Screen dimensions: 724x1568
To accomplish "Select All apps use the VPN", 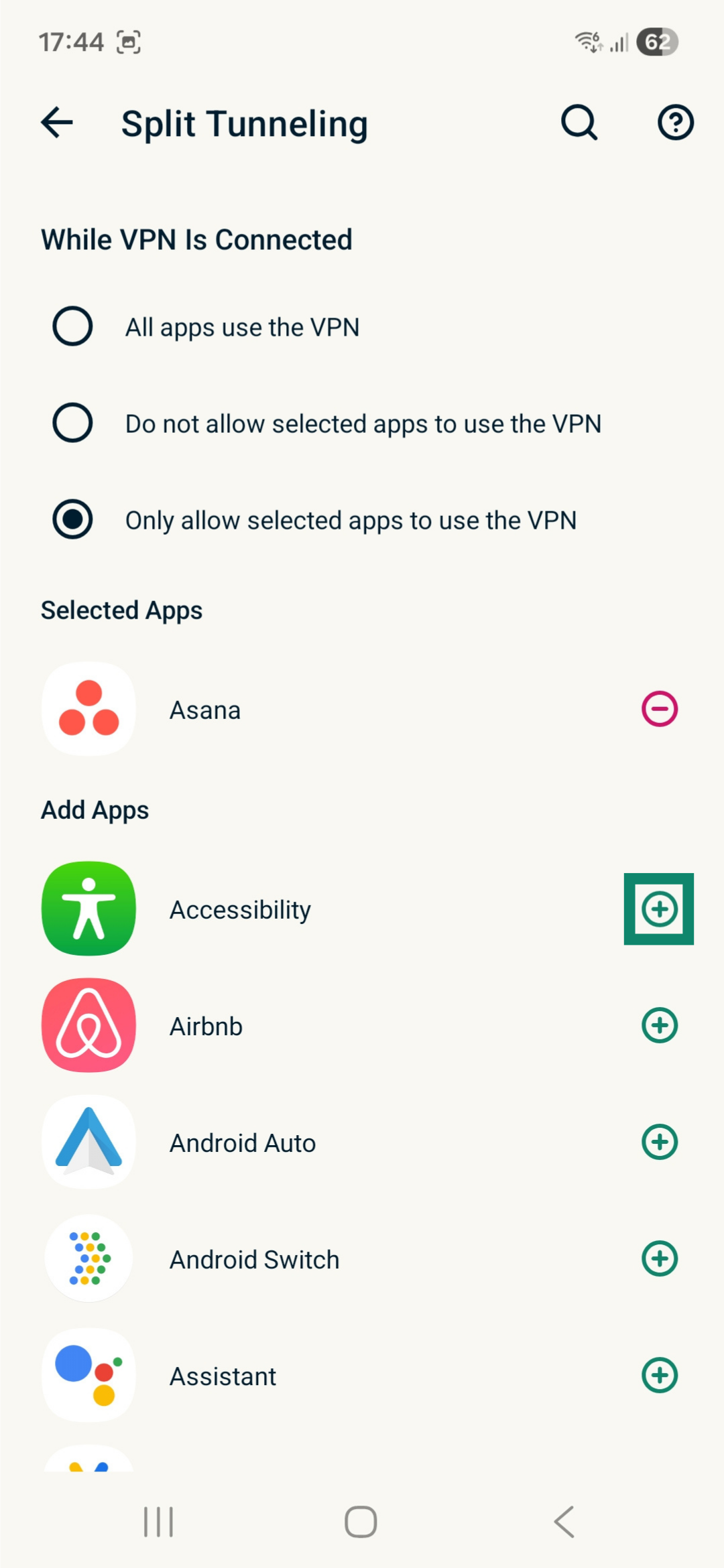I will [x=72, y=326].
